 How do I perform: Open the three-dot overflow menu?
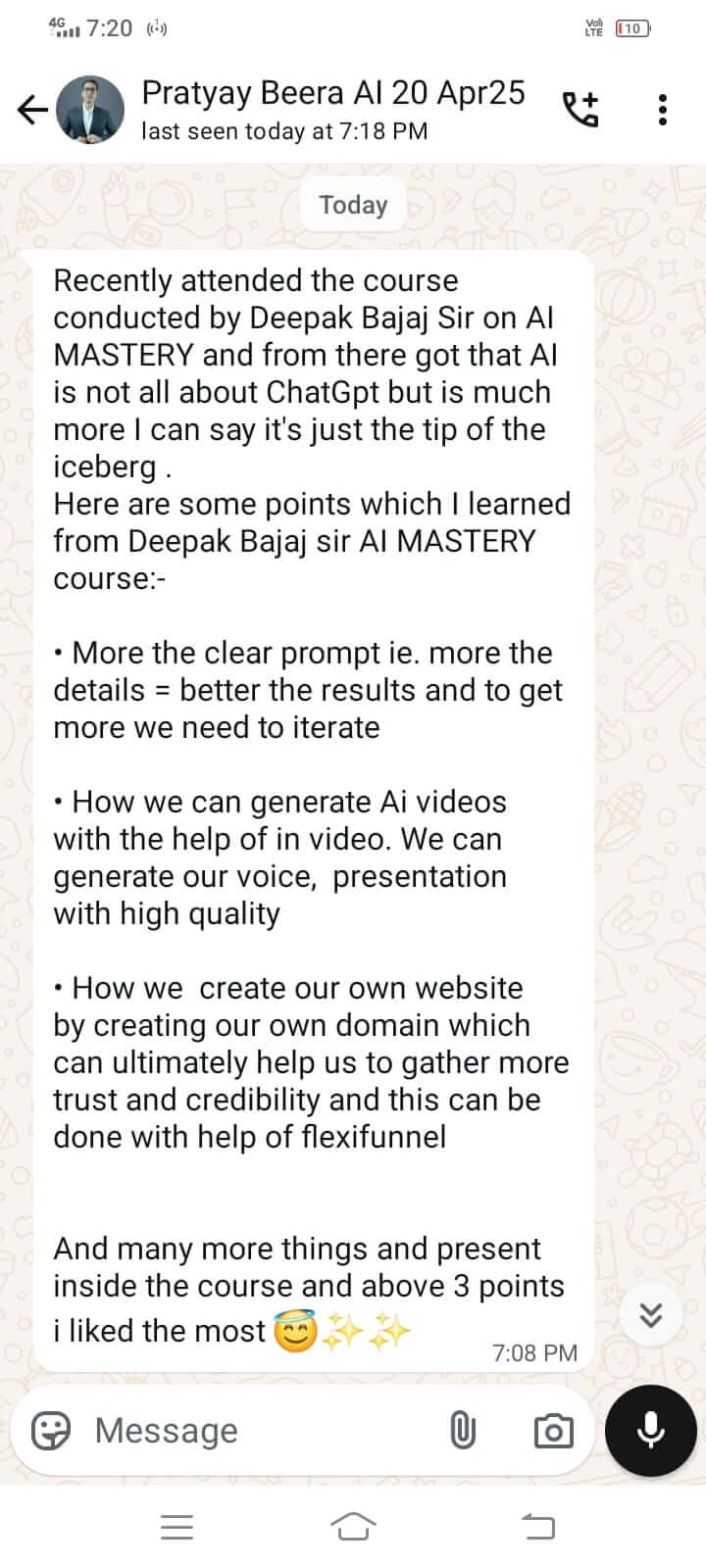(x=663, y=110)
